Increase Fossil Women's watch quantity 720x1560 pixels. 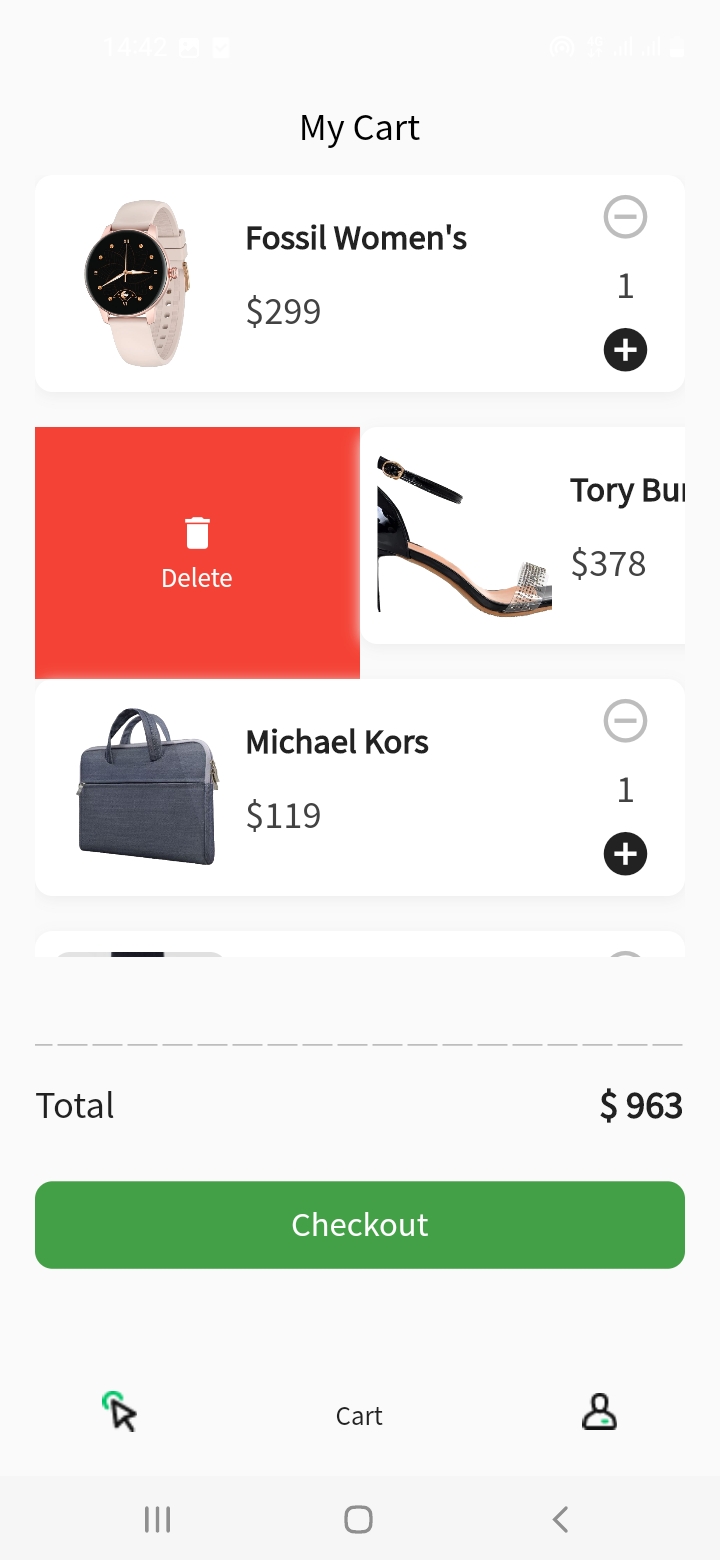point(625,350)
